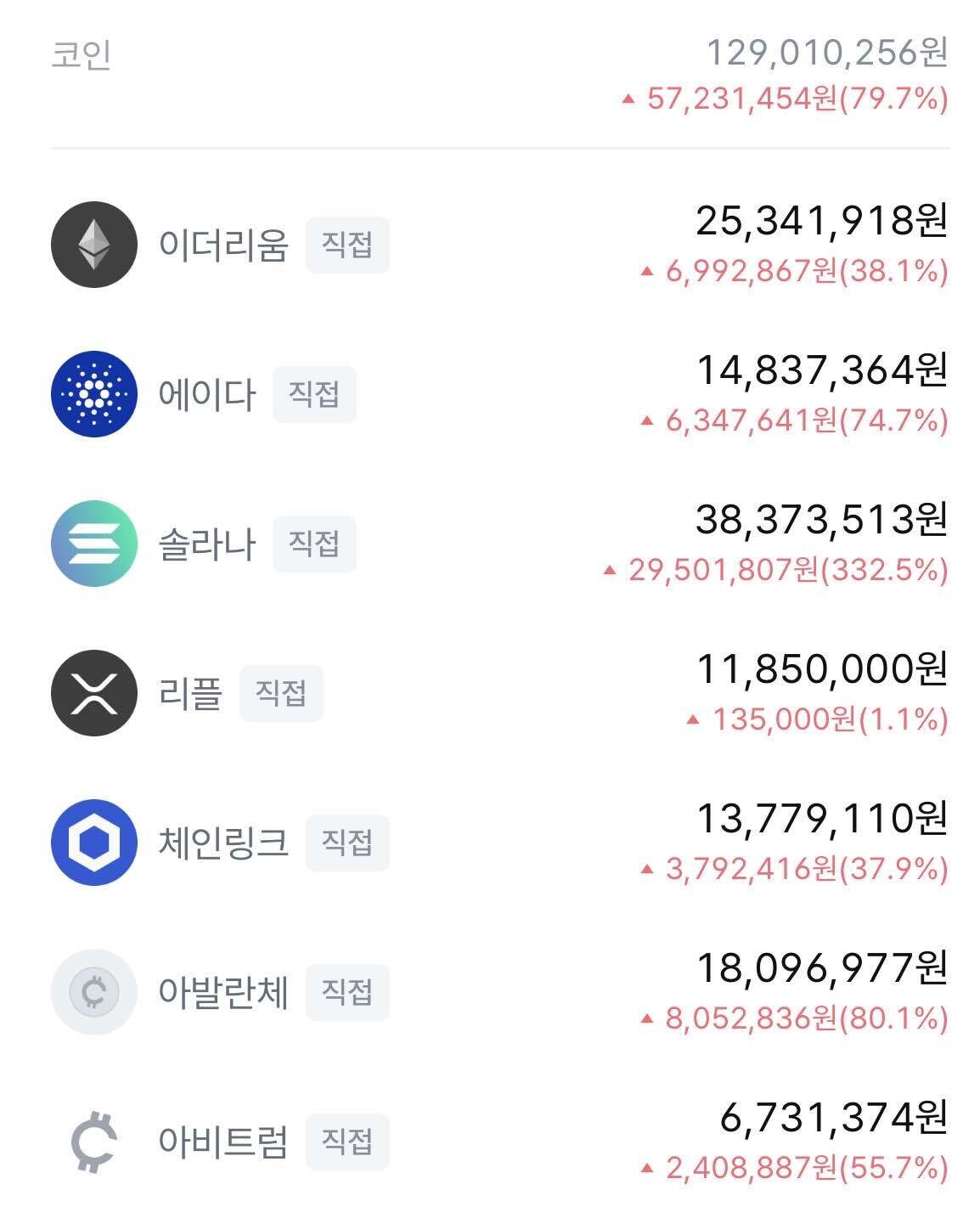Click the red up-arrow beside 57,231,454원
This screenshot has height=1218, width=980.
[628, 99]
